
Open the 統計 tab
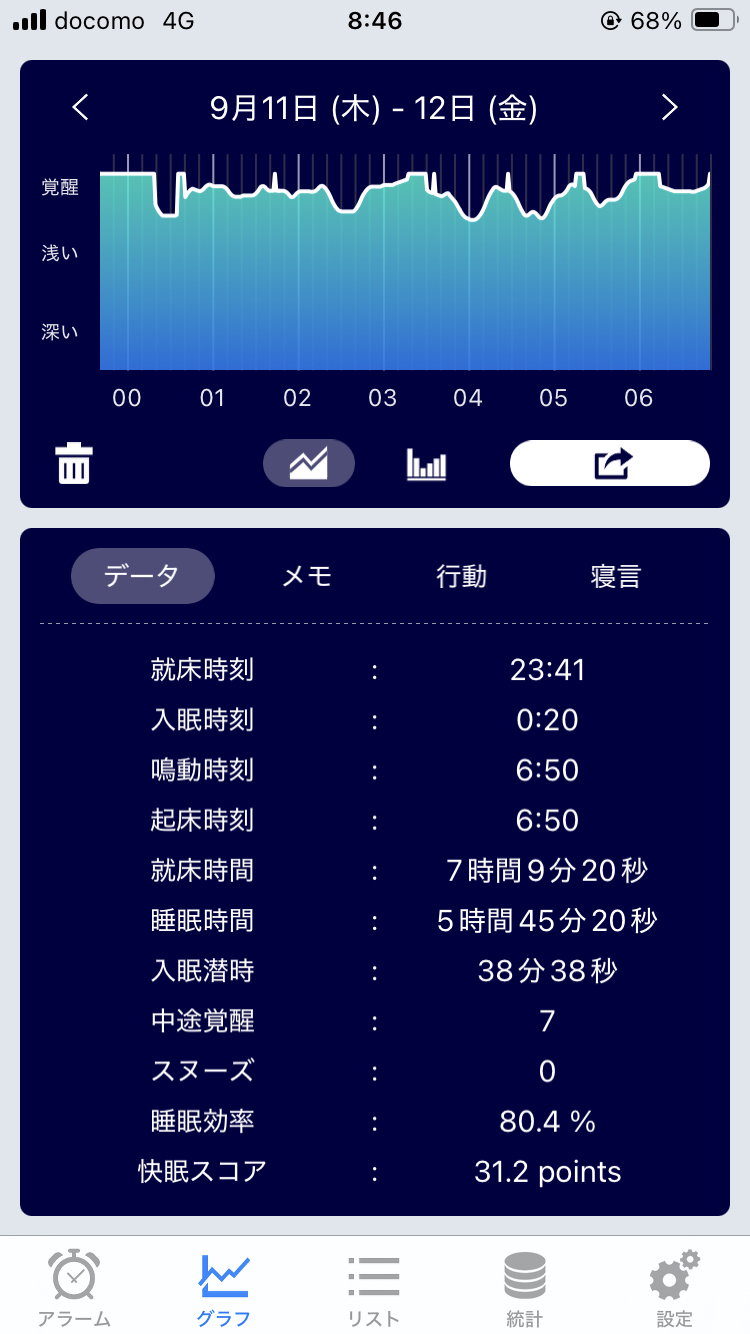[524, 1288]
